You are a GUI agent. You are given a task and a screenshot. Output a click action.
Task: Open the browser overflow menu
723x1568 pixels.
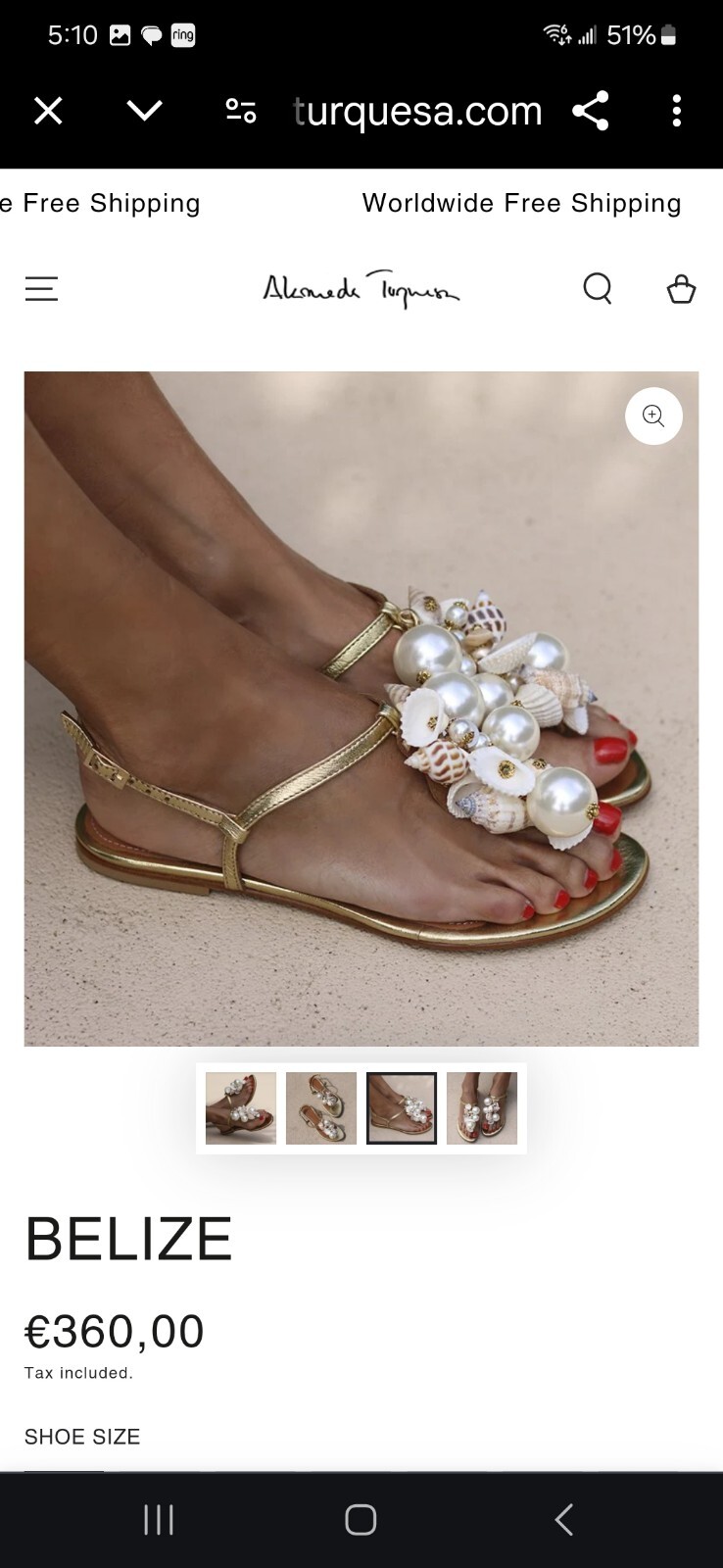(676, 111)
